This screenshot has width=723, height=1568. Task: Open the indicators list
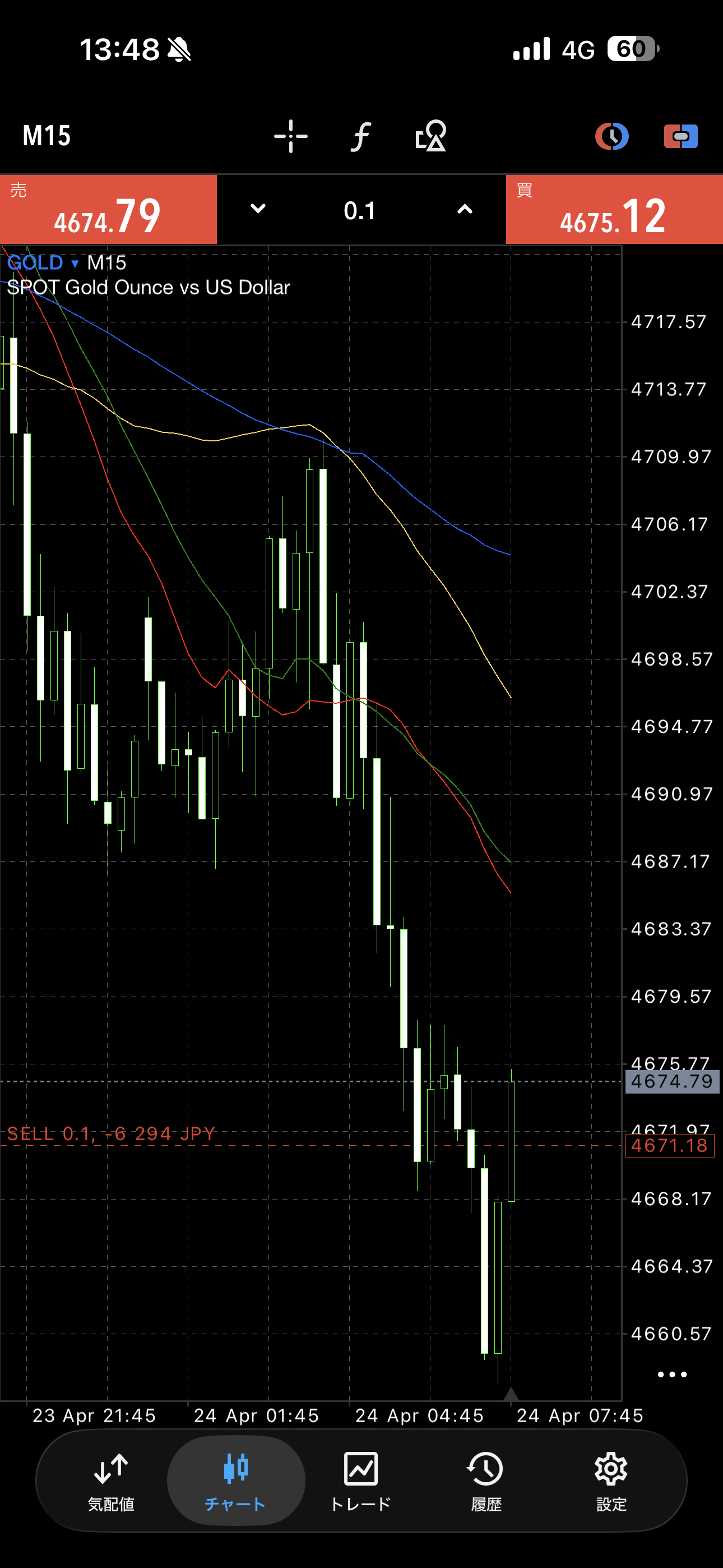[360, 136]
